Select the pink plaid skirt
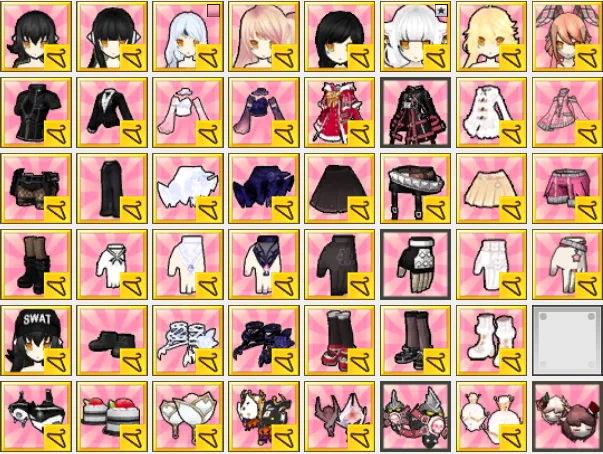The width and height of the screenshot is (603, 454). 565,187
